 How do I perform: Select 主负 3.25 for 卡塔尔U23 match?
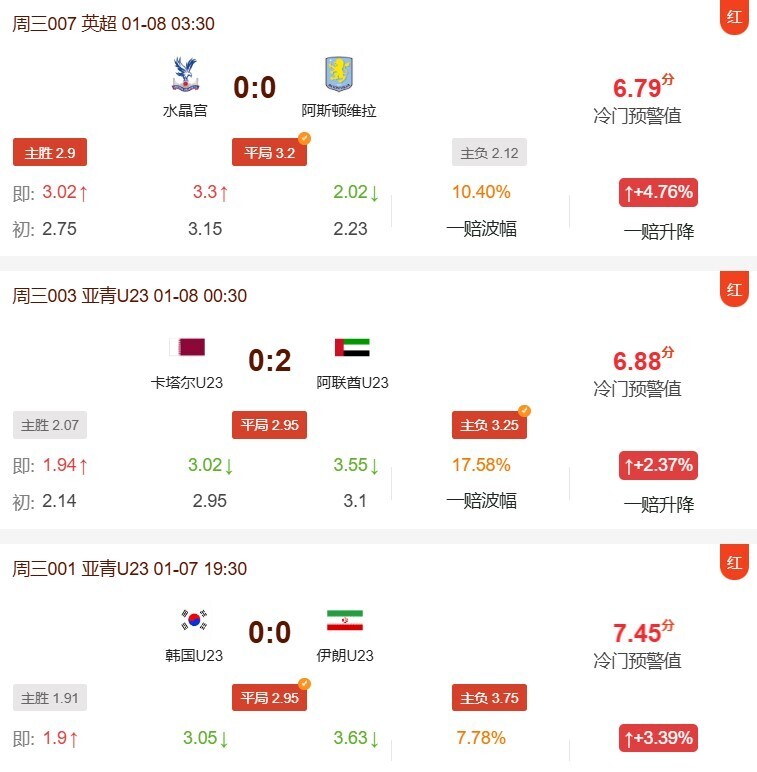[489, 426]
